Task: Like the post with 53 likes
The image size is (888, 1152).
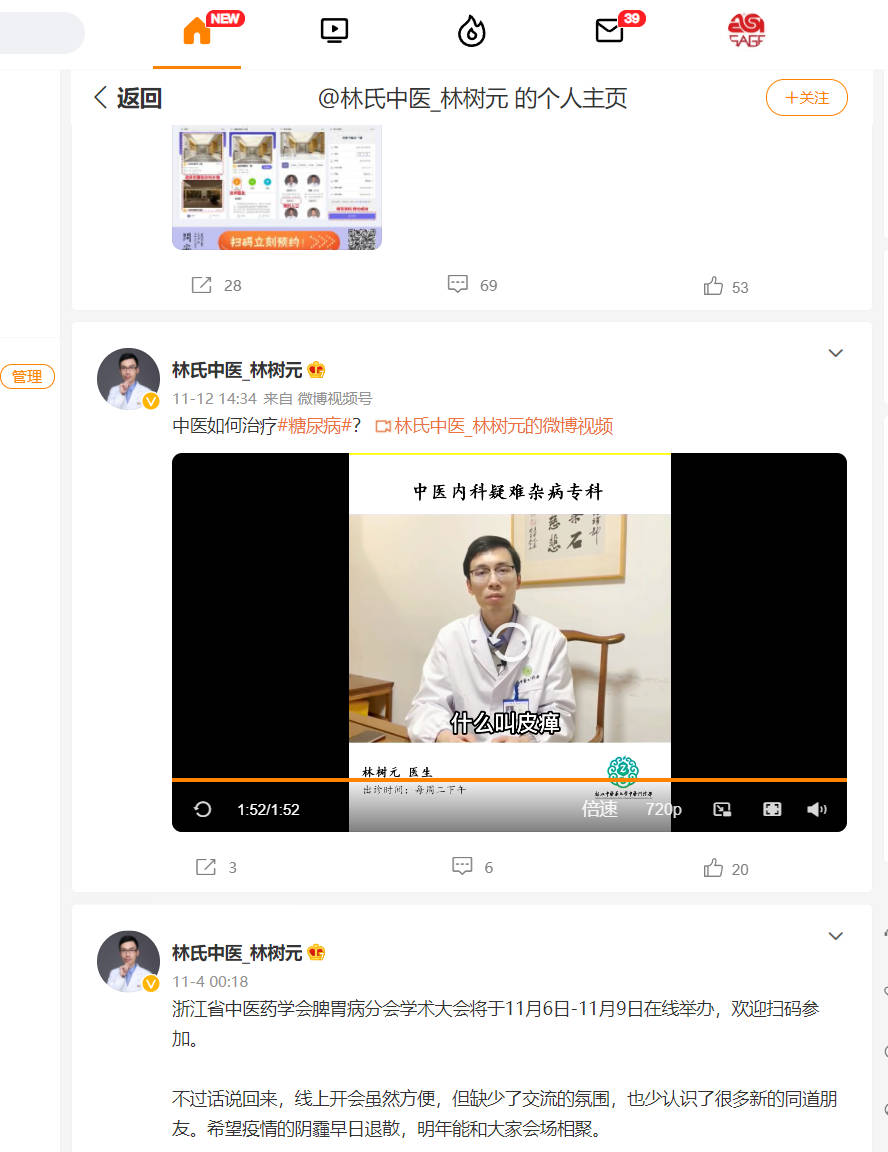Action: 726,287
